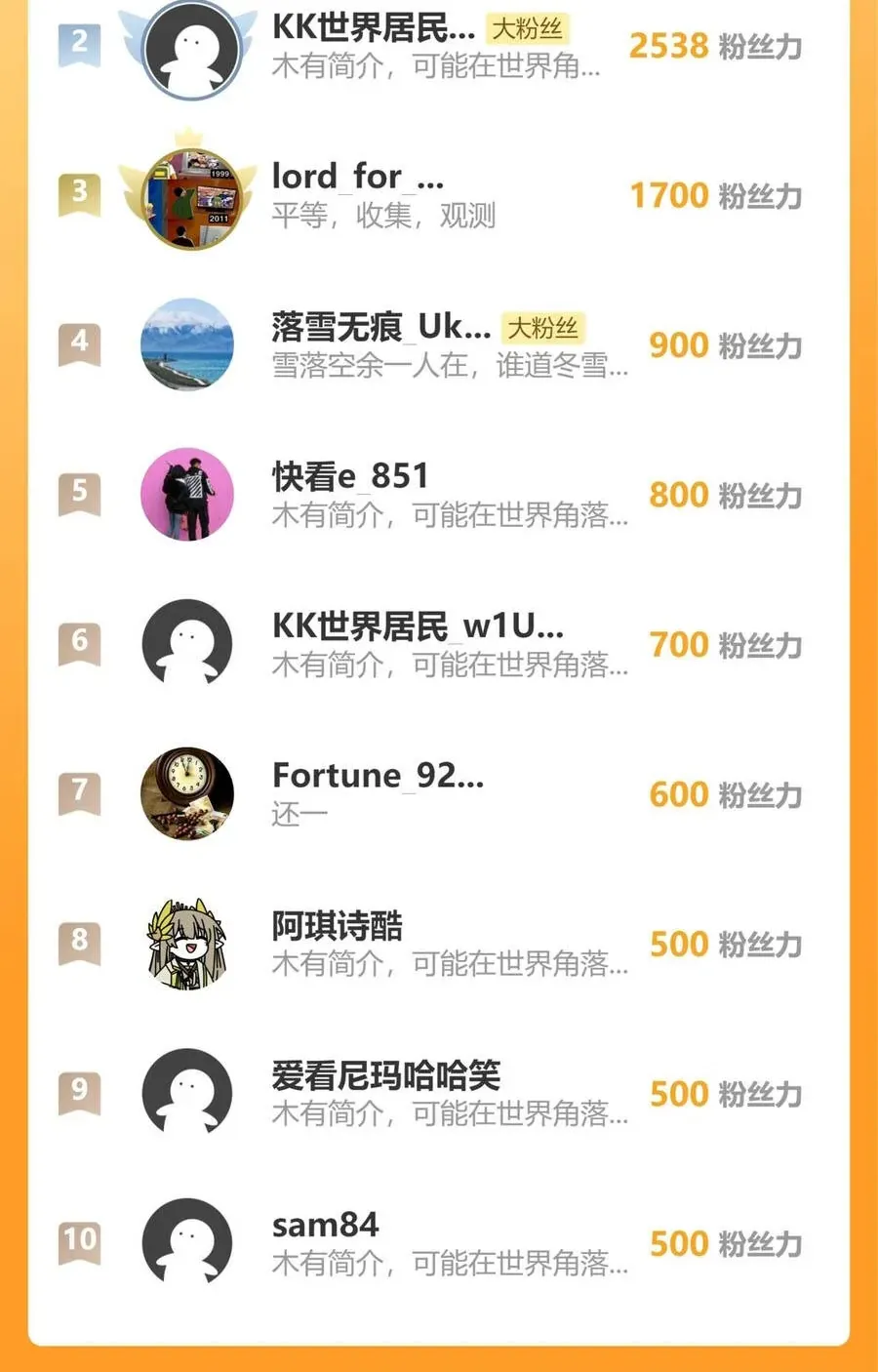Open Fortune_92... user profile
The width and height of the screenshot is (878, 1372).
coord(378,776)
